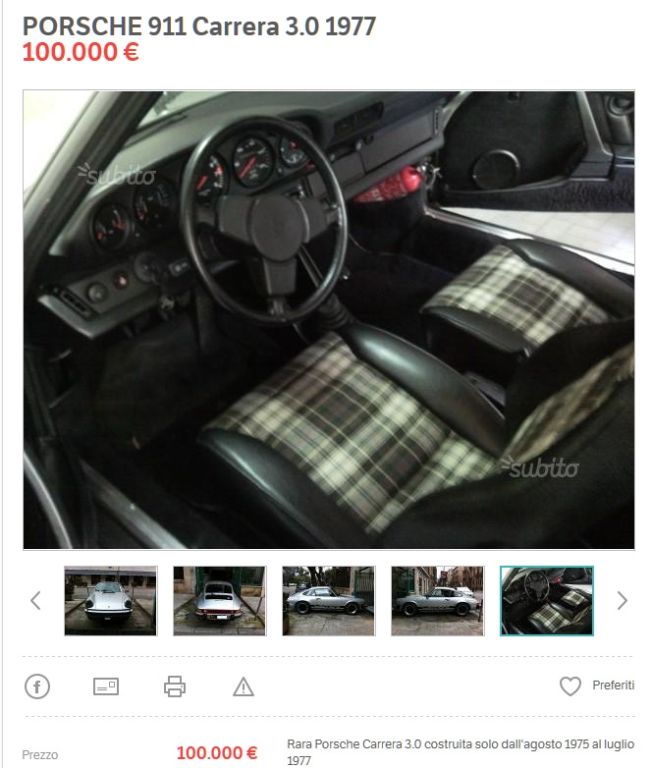The width and height of the screenshot is (654, 768).
Task: Show previous gallery thumbnails with left arrow
Action: tap(36, 600)
